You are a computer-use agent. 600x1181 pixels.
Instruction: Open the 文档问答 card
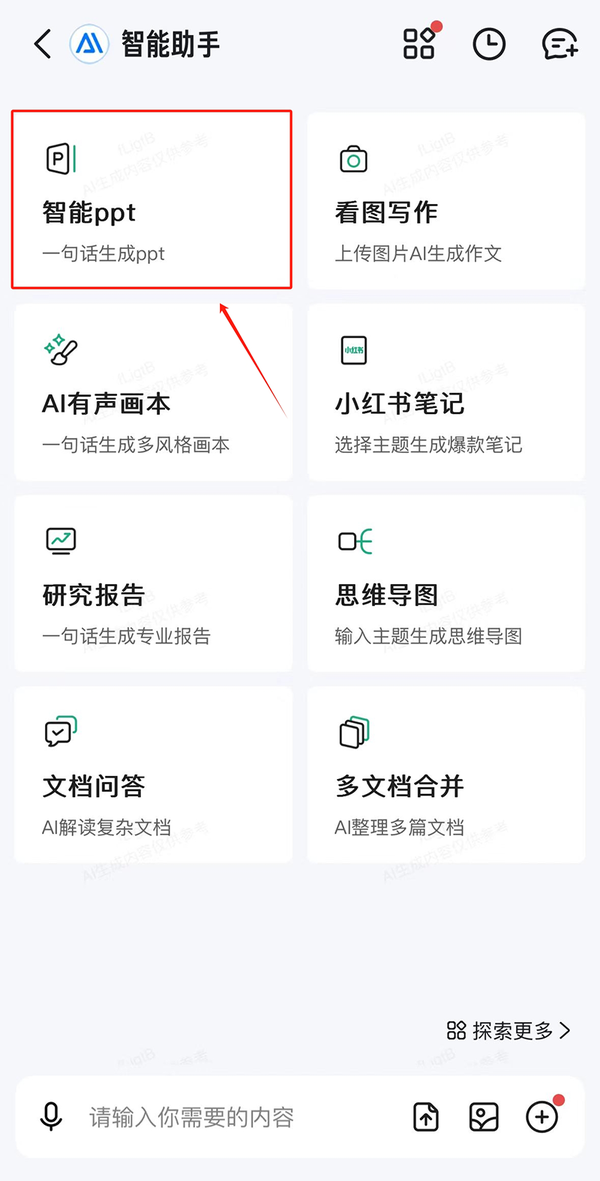[x=153, y=774]
